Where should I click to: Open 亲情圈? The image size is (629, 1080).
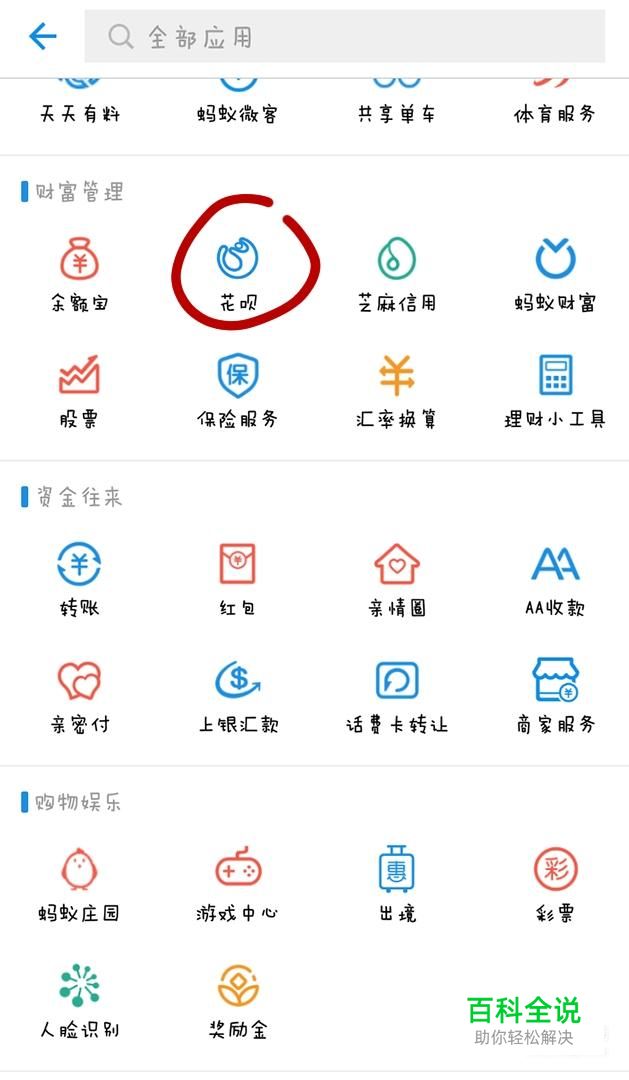coord(397,579)
